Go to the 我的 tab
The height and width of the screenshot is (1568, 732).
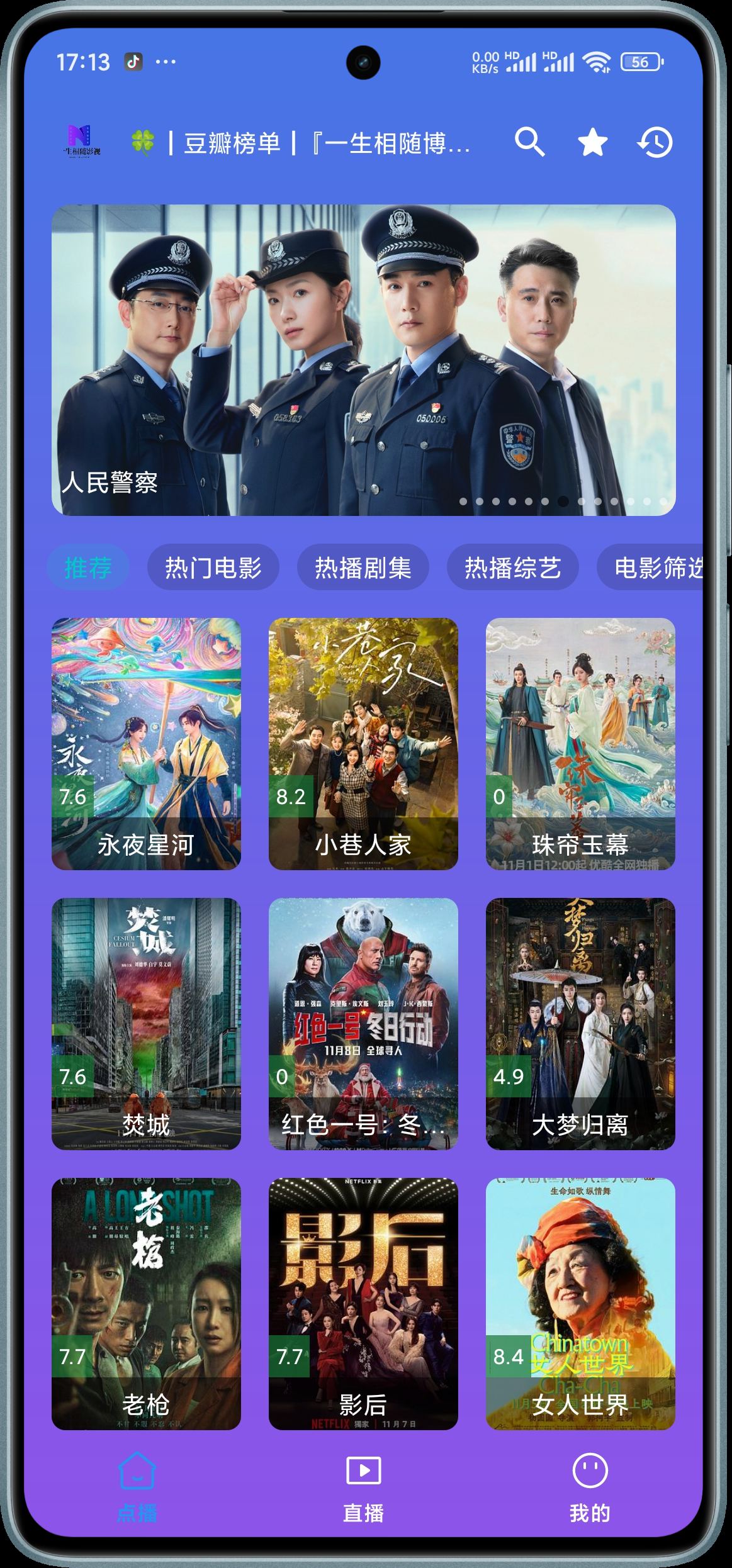click(589, 1484)
